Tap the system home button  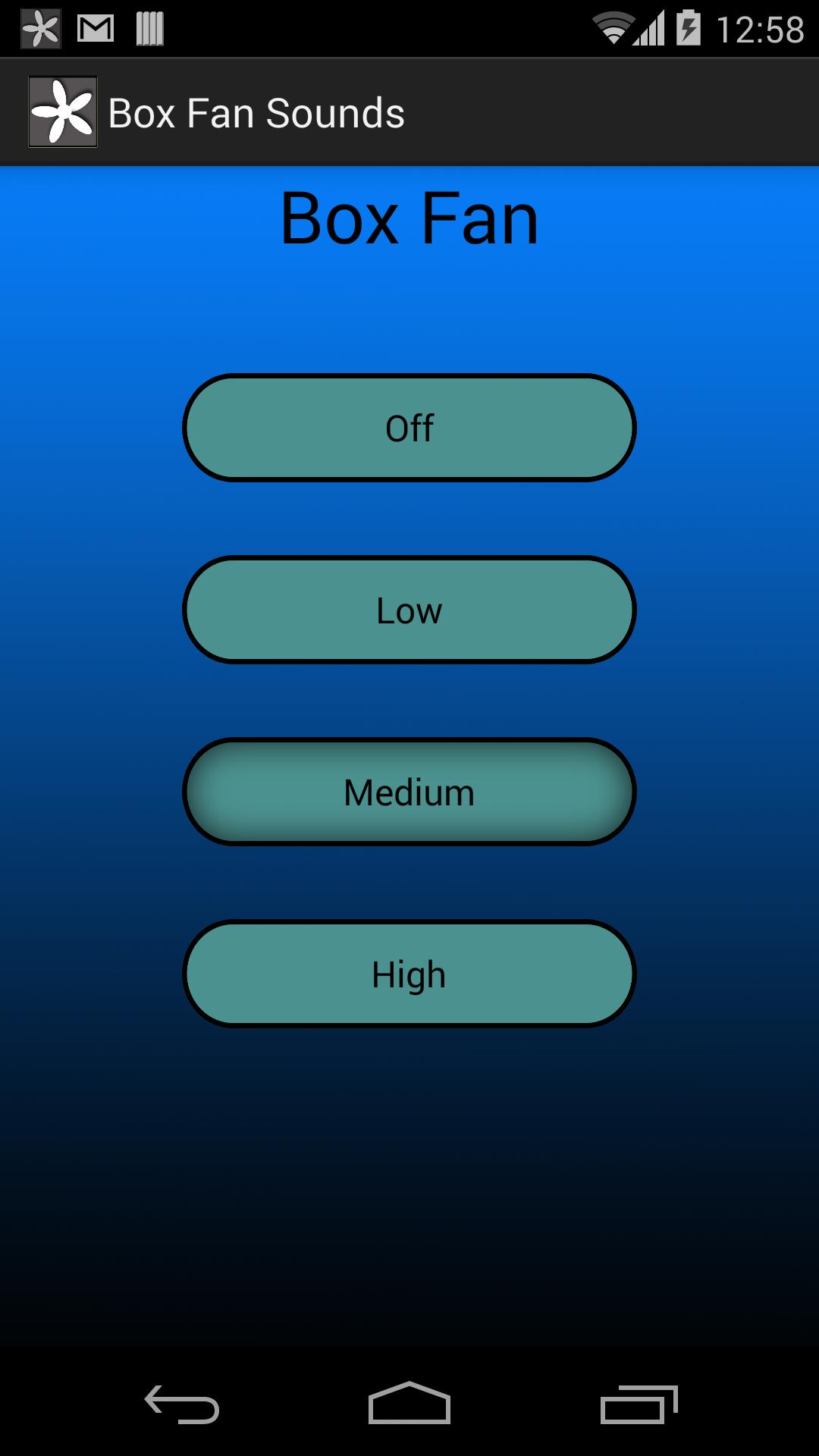409,1404
